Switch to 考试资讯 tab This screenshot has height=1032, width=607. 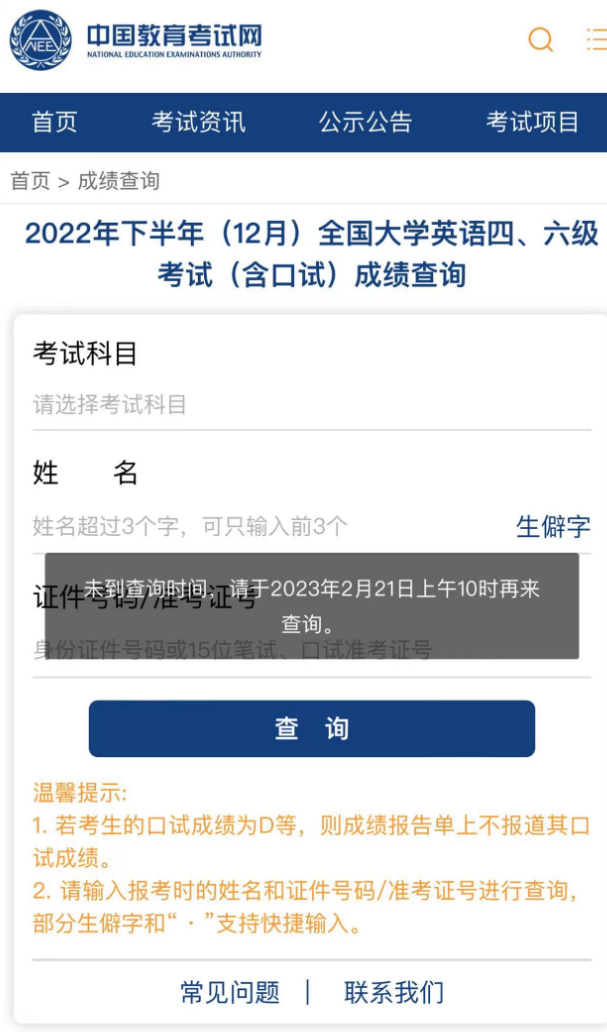(198, 122)
